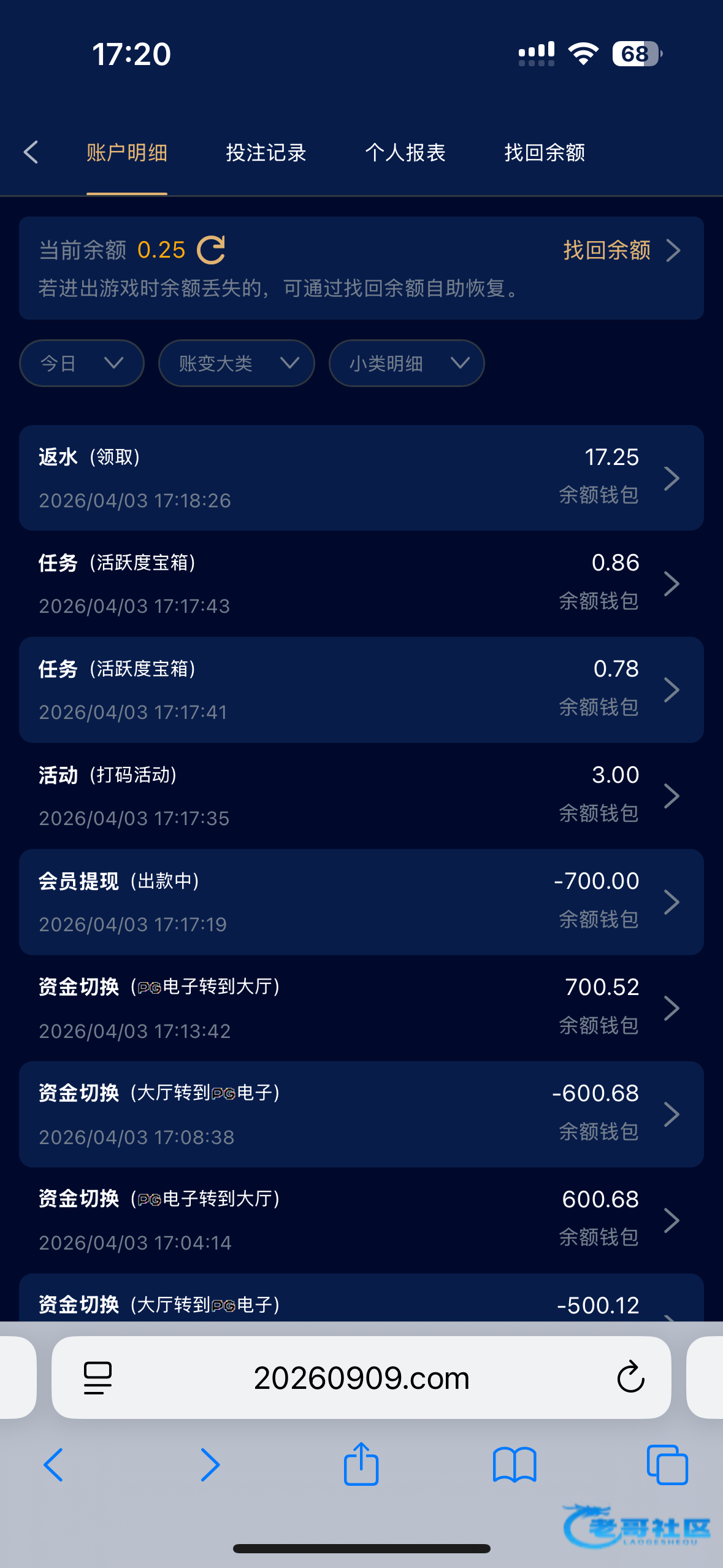Go back using the top-left arrow
Screen dimensions: 723x1568
pyautogui.click(x=31, y=152)
